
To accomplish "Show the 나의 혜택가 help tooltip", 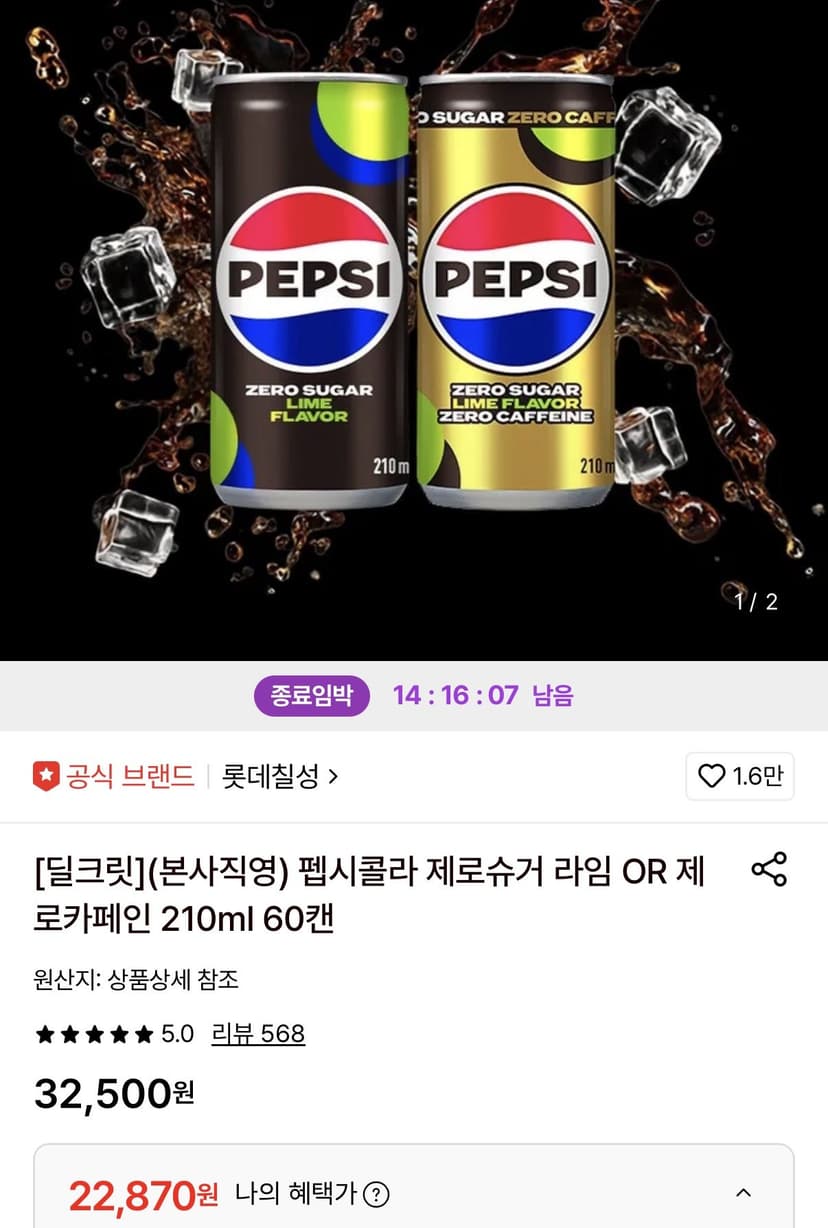I will (376, 1194).
